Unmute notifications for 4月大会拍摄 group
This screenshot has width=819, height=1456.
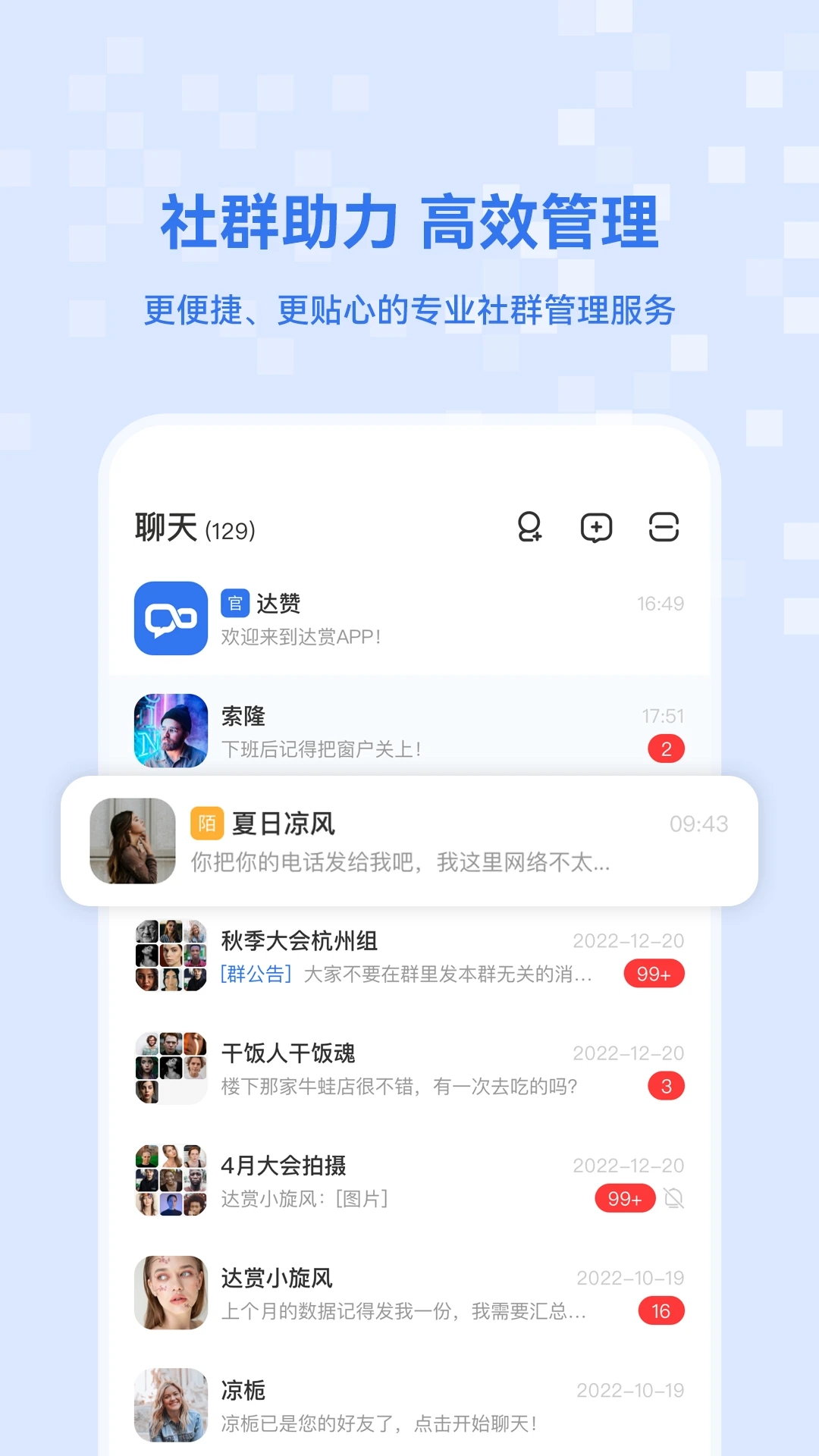(674, 1198)
